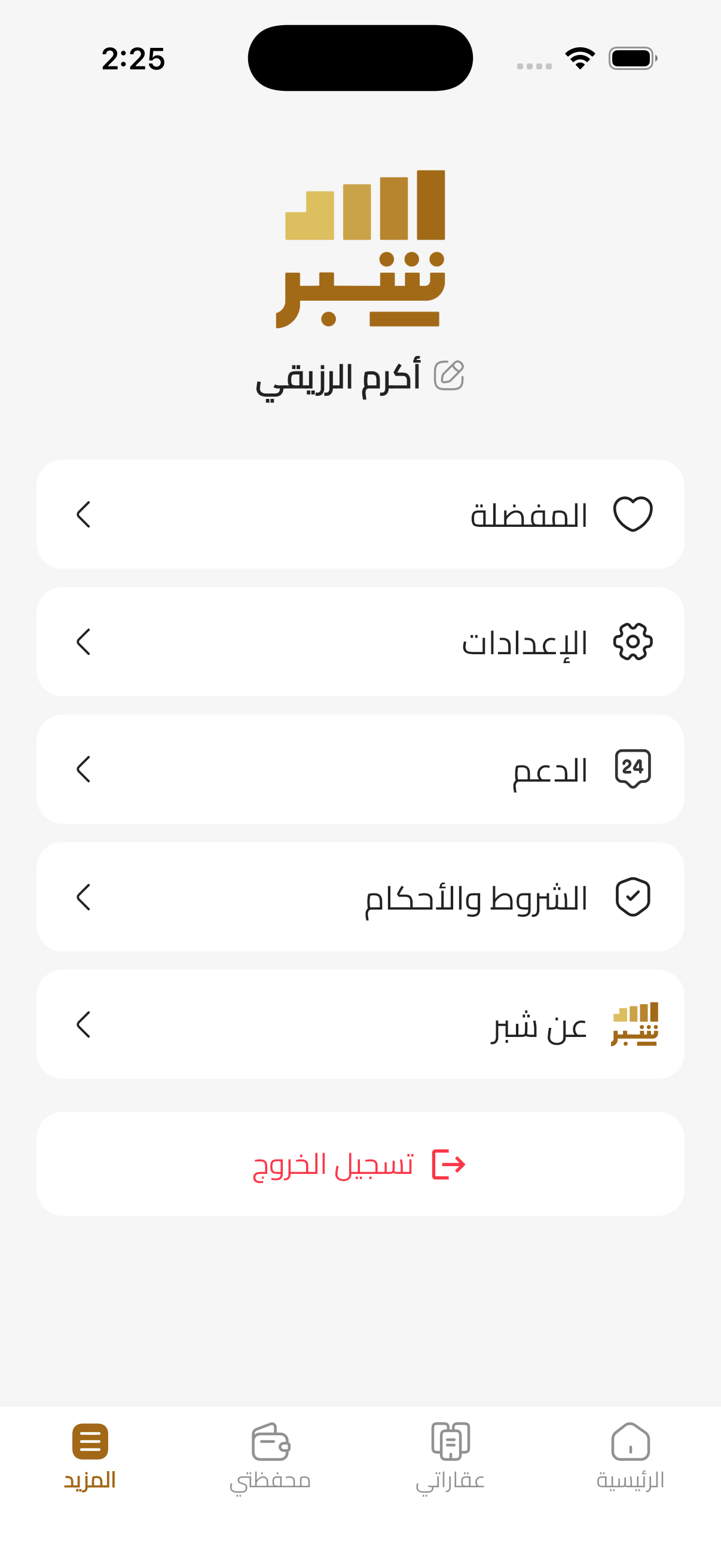Viewport: 721px width, 1568px height.
Task: Tap the heart icon for المفضلة
Action: click(x=633, y=513)
